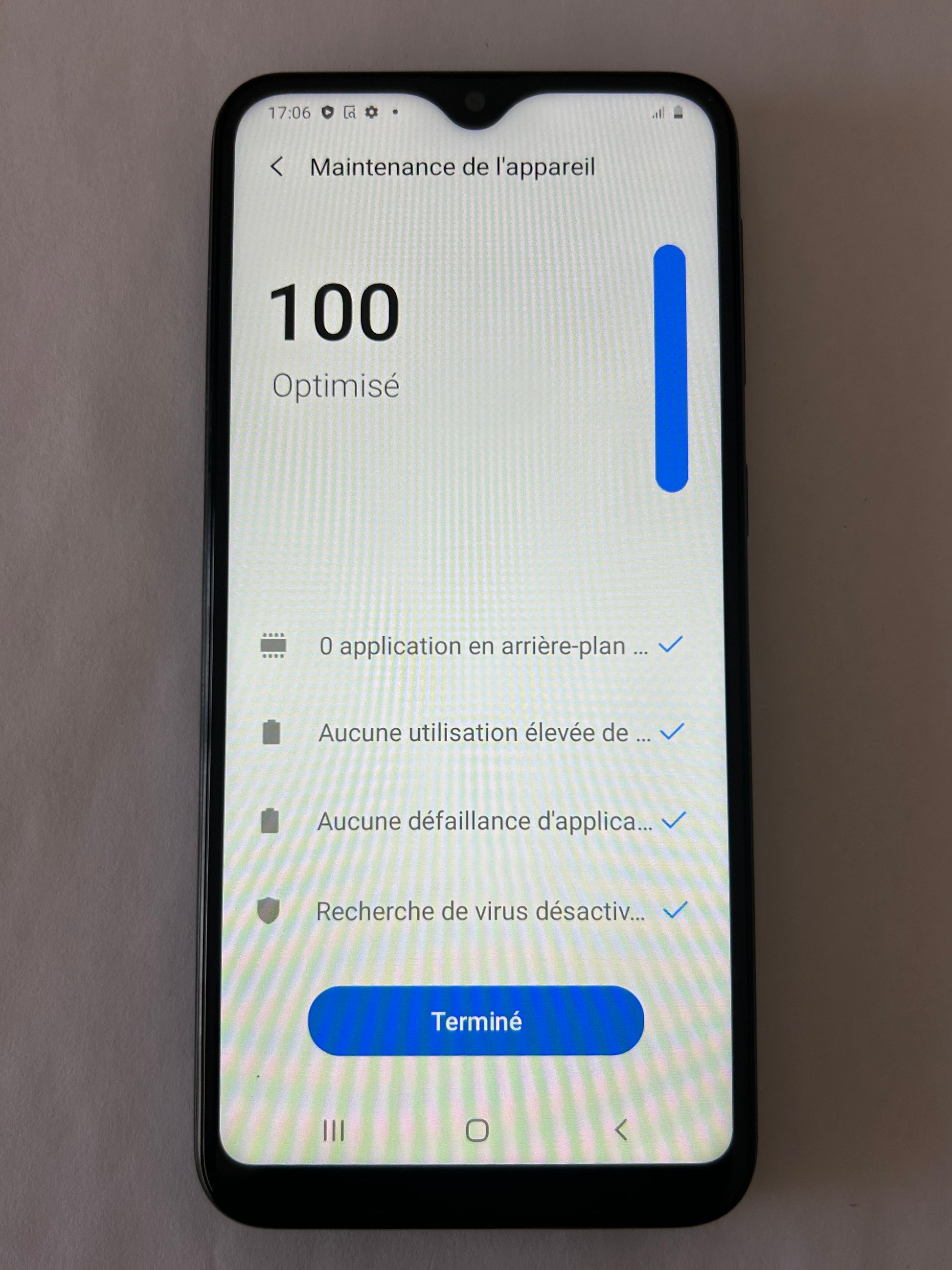
Task: Go back from Maintenance de l'appareil
Action: point(277,167)
